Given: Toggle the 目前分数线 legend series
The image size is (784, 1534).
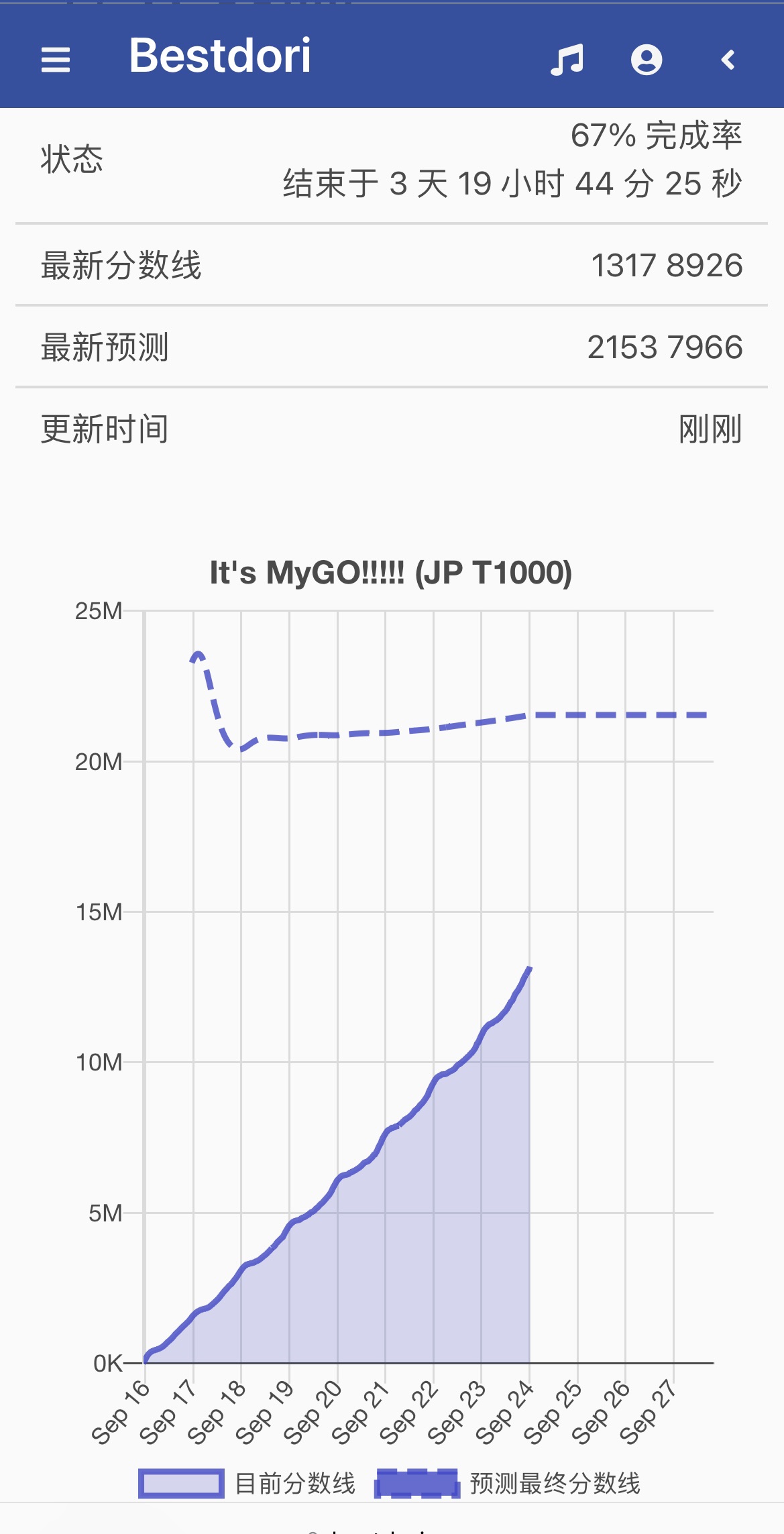Looking at the screenshot, I should 247,1483.
